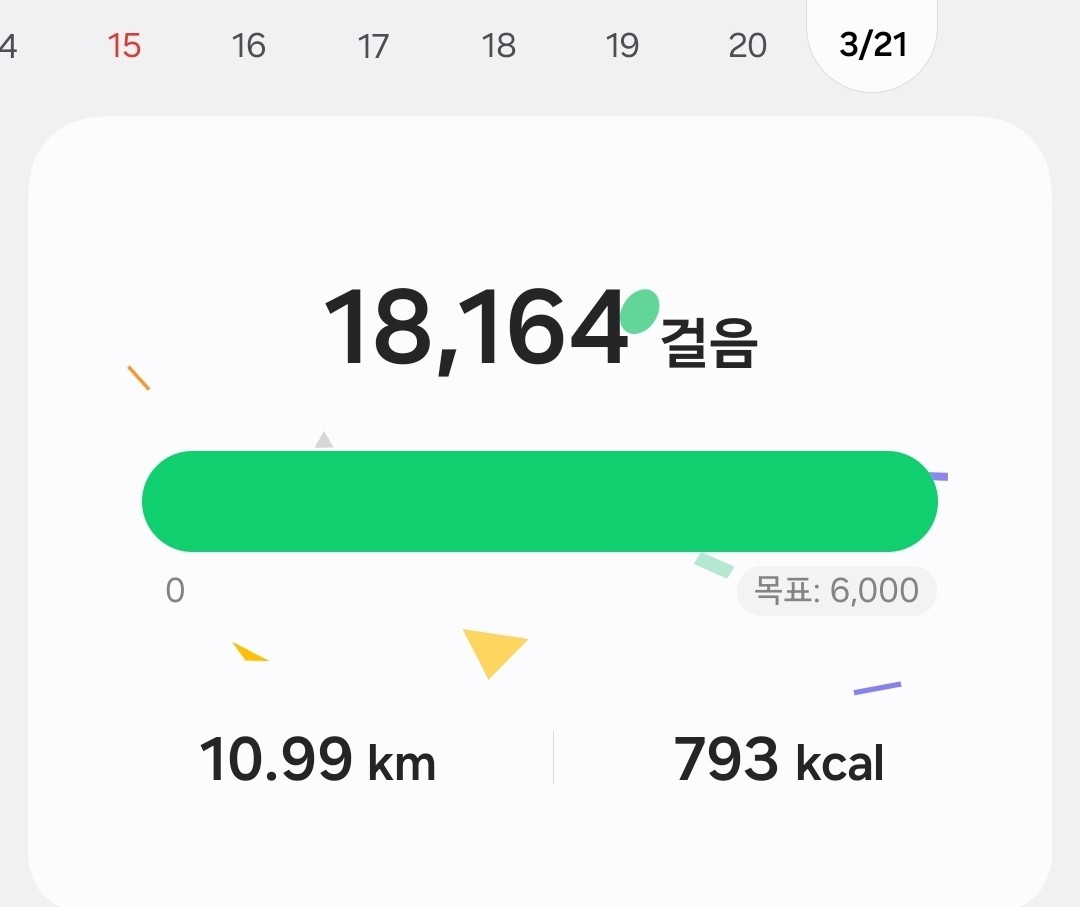Switch to step data for the 16th
The height and width of the screenshot is (907, 1080).
[248, 46]
